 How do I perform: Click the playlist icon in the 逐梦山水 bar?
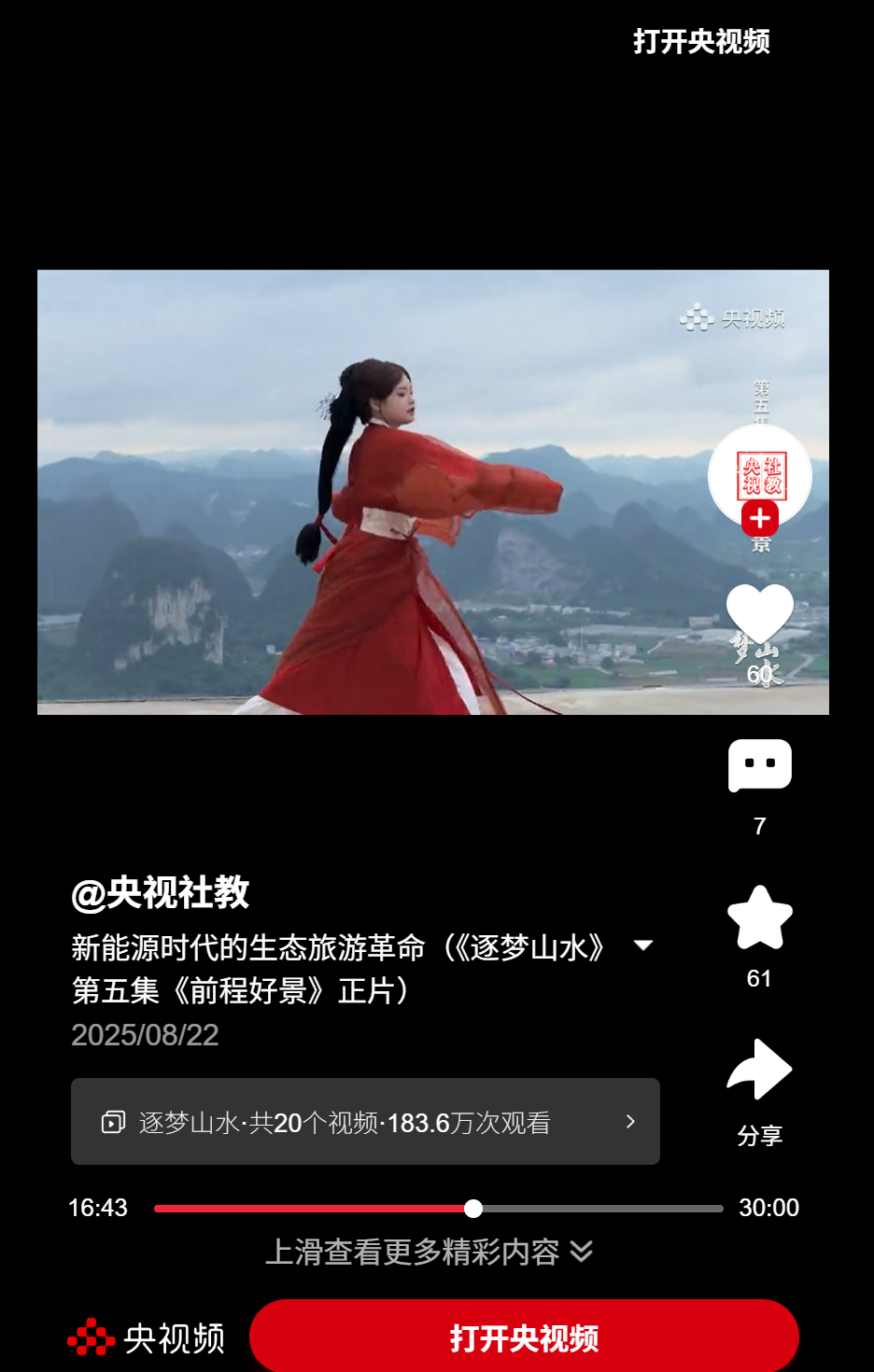tap(114, 1122)
